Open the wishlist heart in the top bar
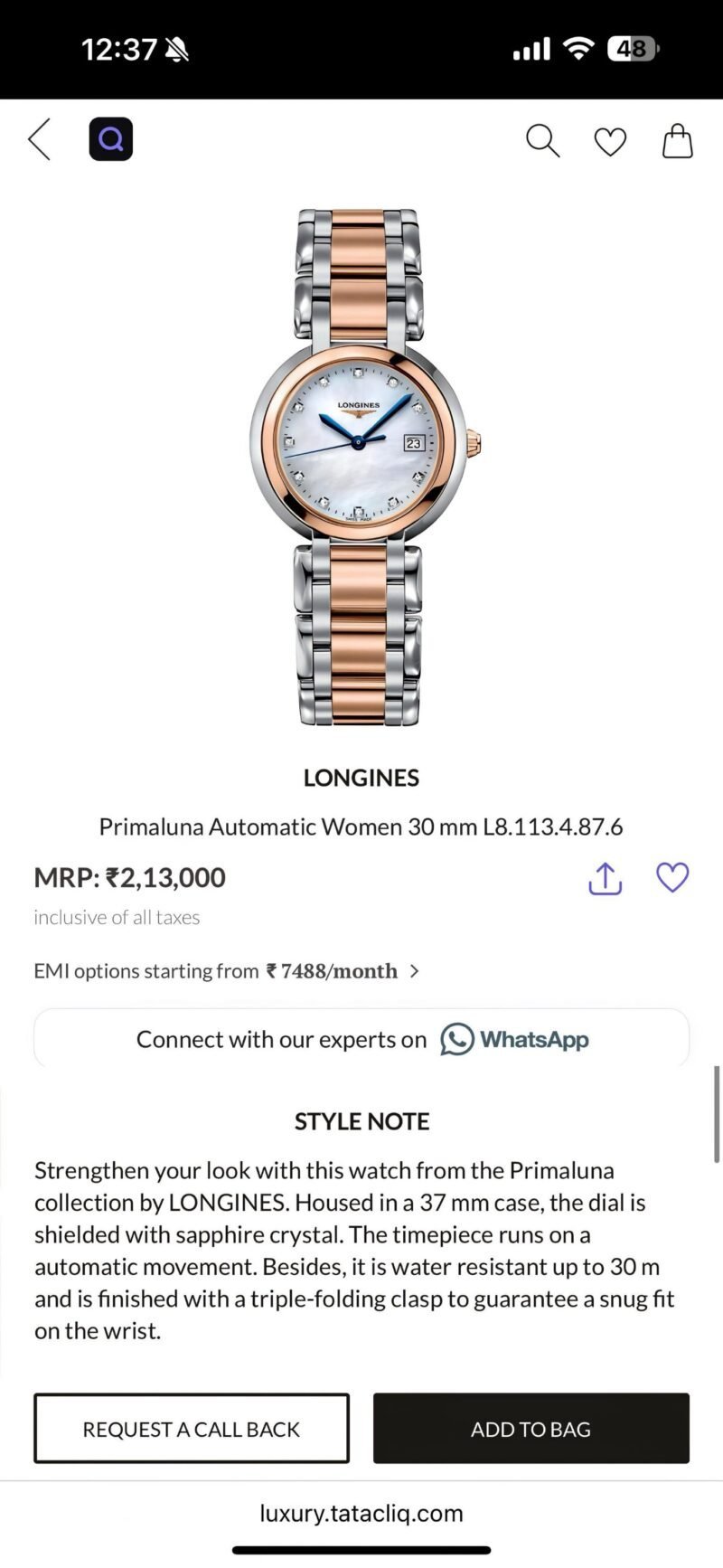Viewport: 723px width, 1568px height. coord(610,141)
